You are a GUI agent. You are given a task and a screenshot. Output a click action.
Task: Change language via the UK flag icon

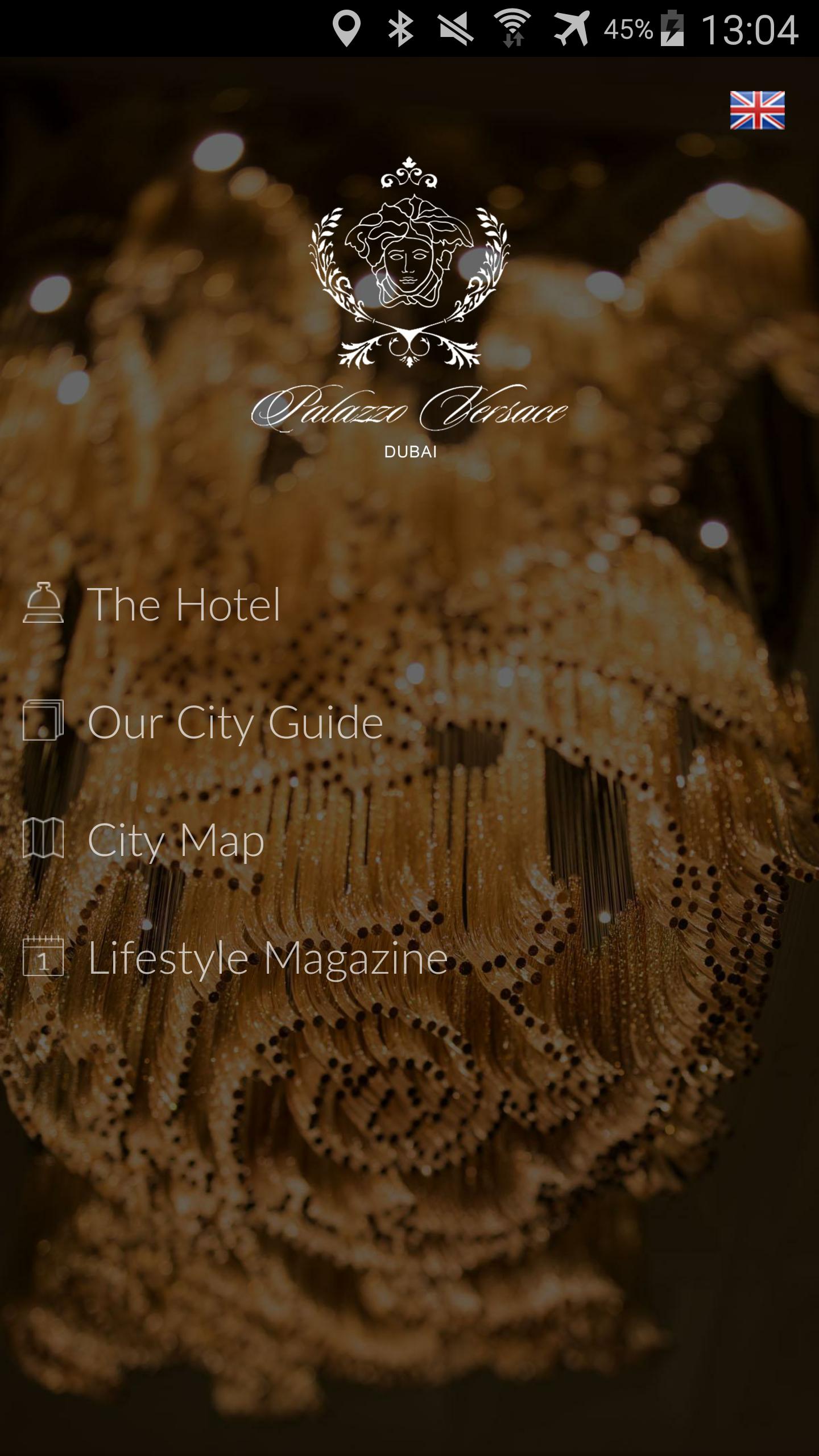point(757,110)
